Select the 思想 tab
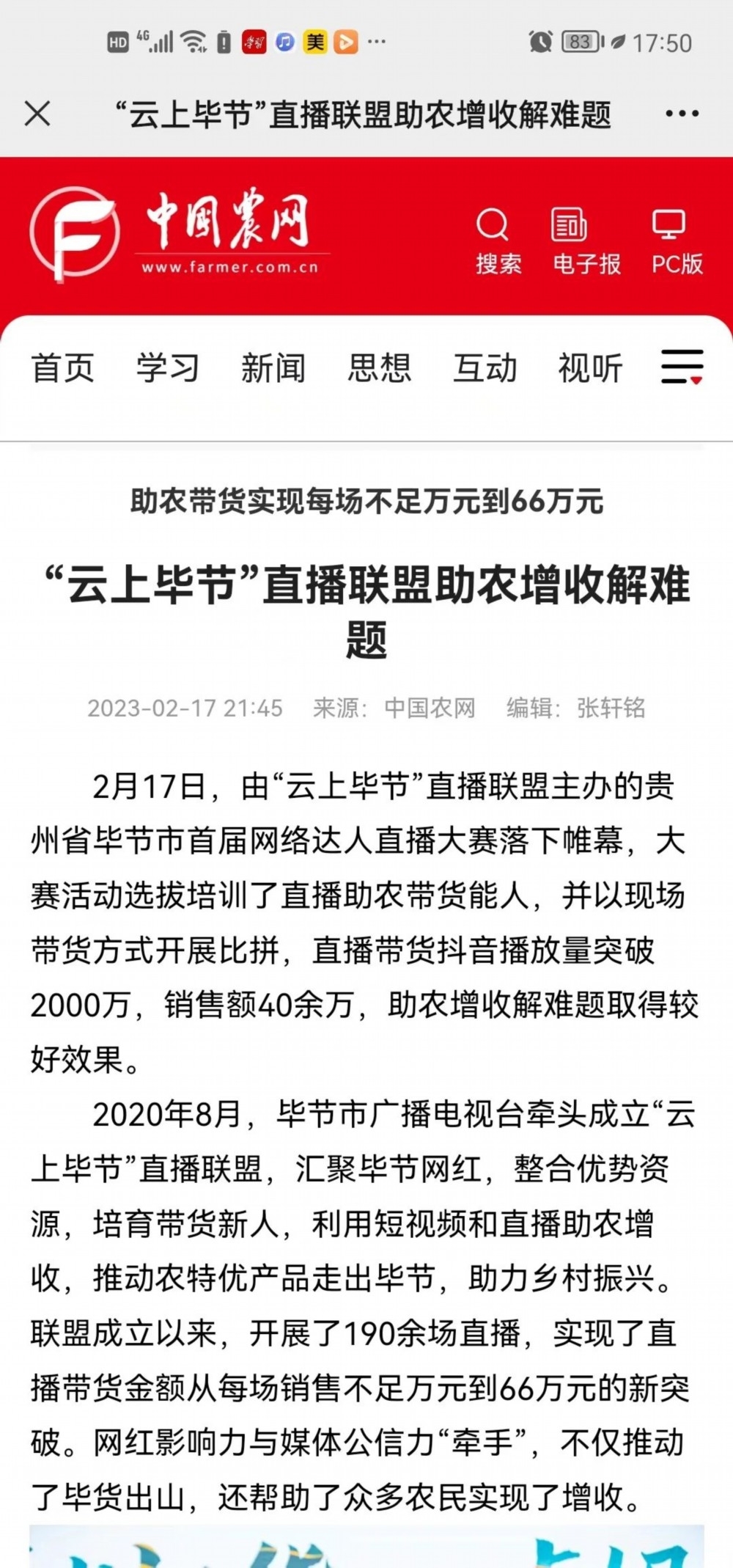The width and height of the screenshot is (733, 1568). tap(379, 368)
